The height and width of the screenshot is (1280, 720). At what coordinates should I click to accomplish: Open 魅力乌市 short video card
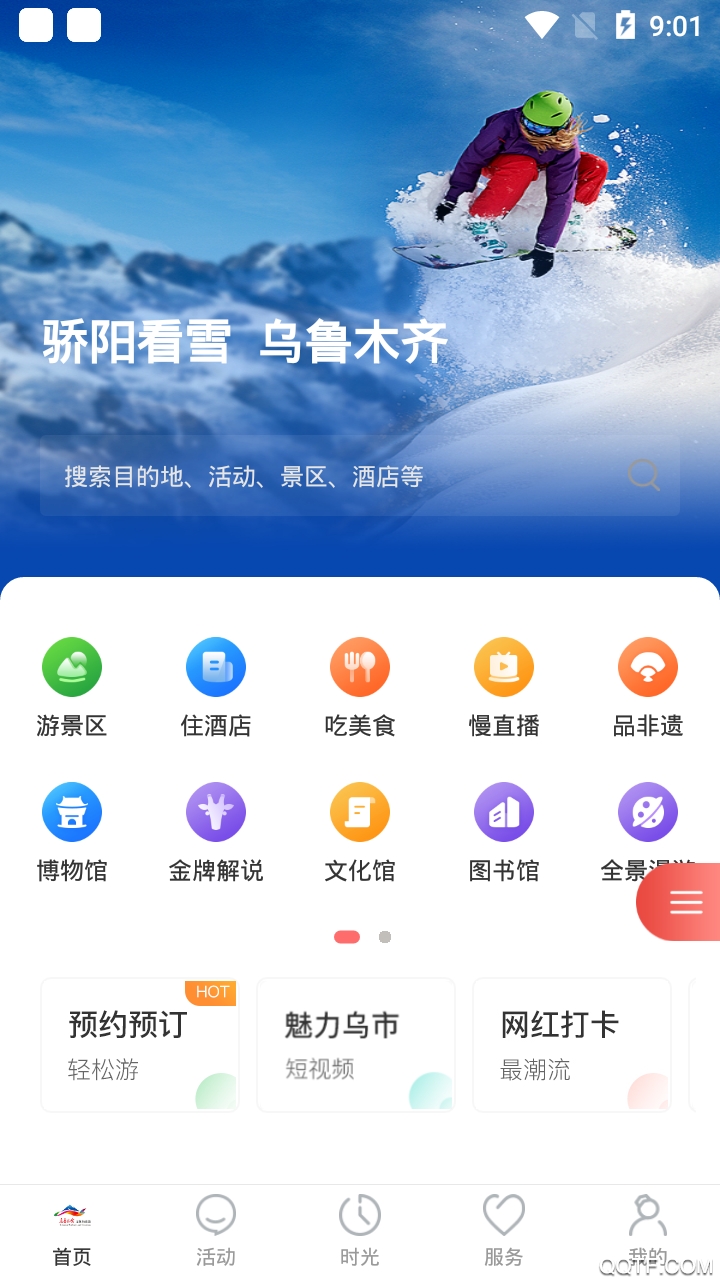point(356,1044)
